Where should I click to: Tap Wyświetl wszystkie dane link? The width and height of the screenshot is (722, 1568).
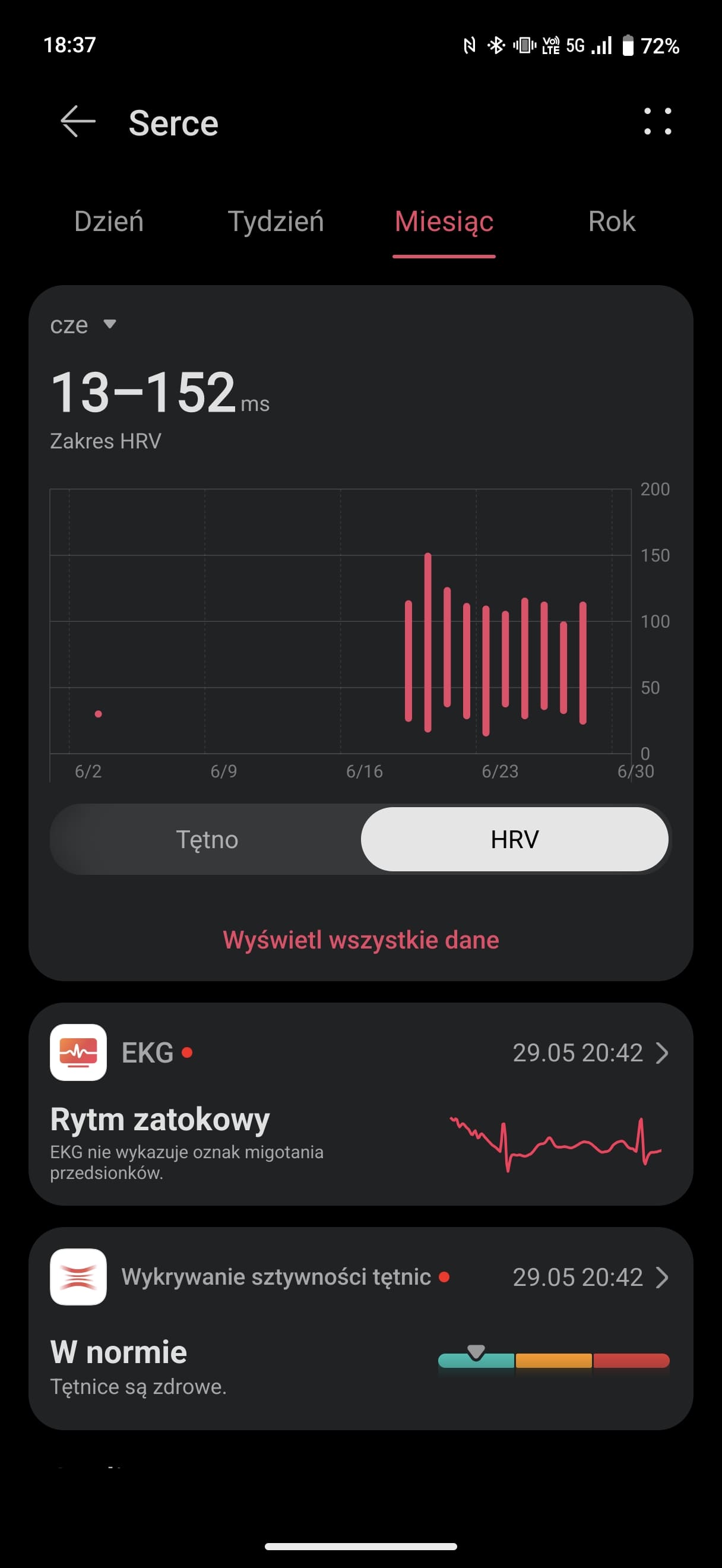click(x=360, y=940)
